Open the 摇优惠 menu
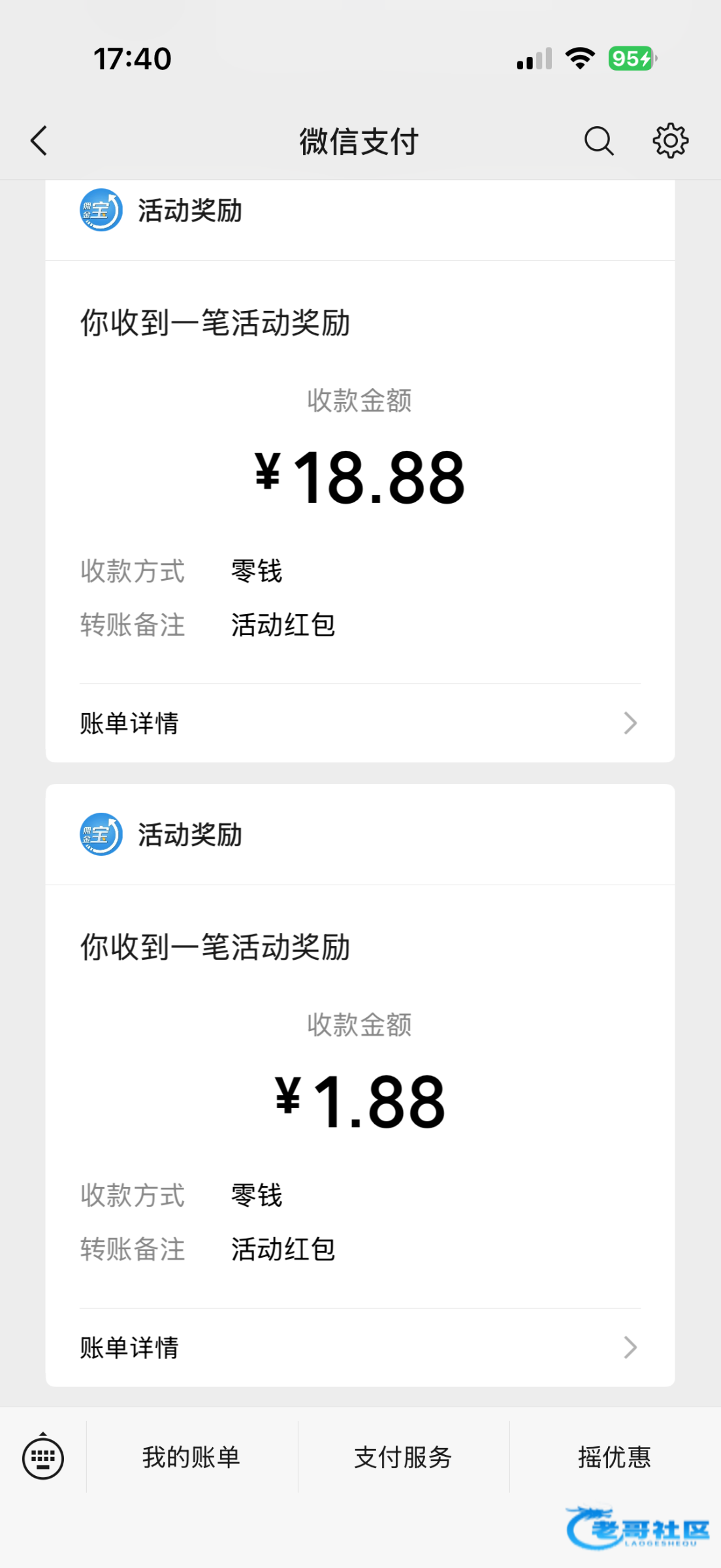This screenshot has width=721, height=1568. point(614,1458)
